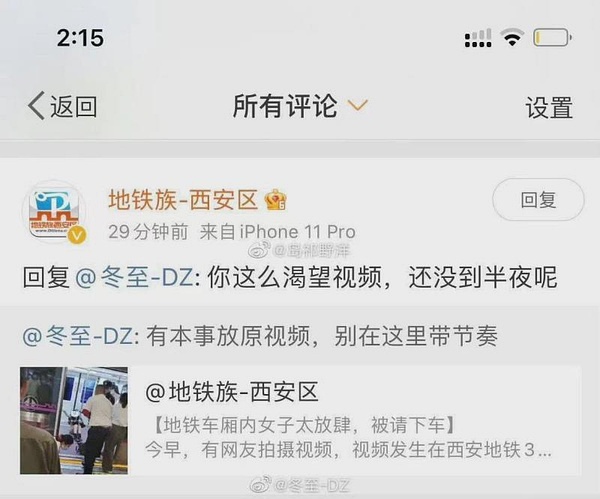Image resolution: width=600 pixels, height=499 pixels.
Task: Open the quoted post card 地铁车厢内女子太放肆
Action: pyautogui.click(x=300, y=420)
